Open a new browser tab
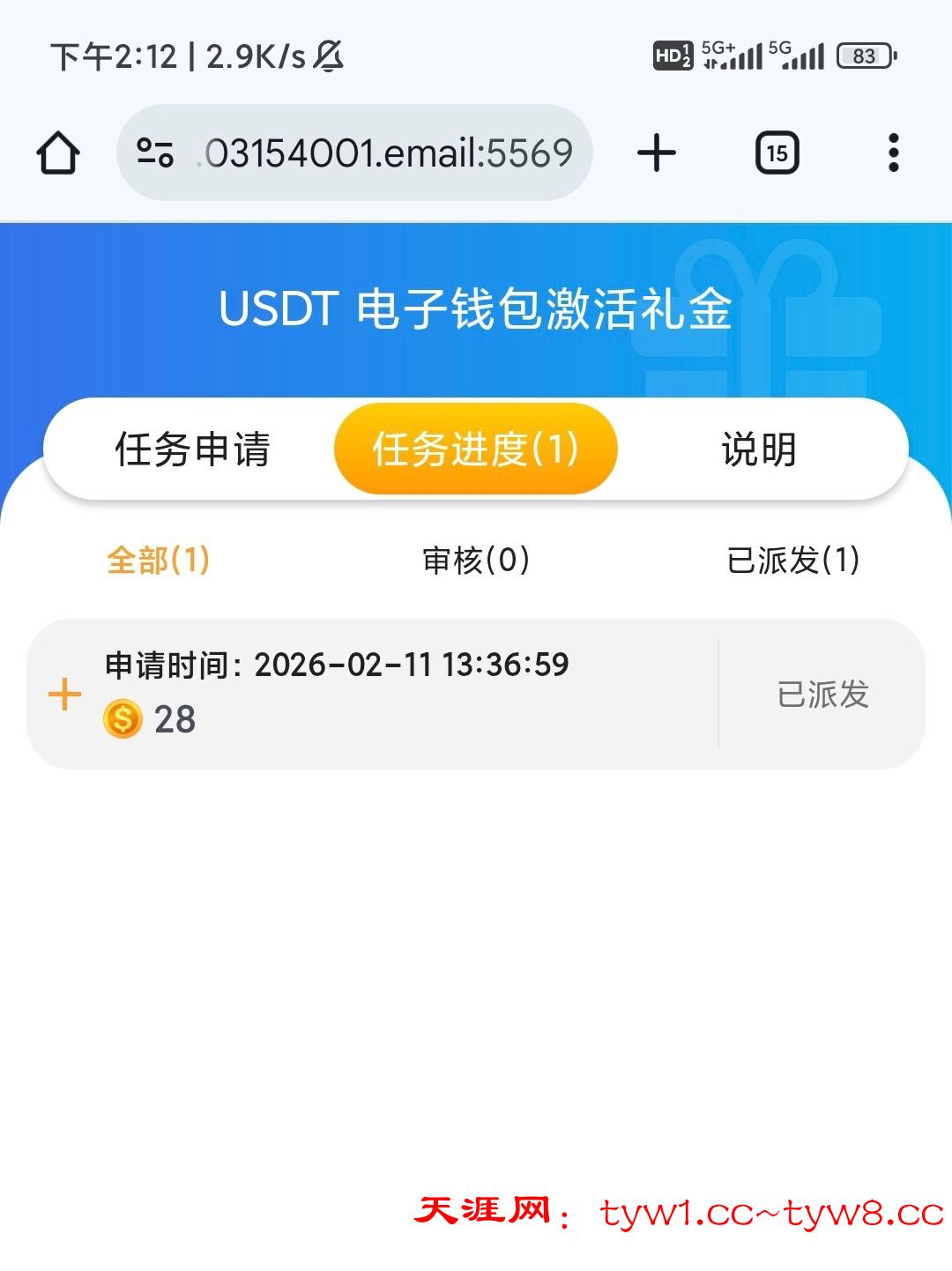This screenshot has width=952, height=1271. coord(657,153)
